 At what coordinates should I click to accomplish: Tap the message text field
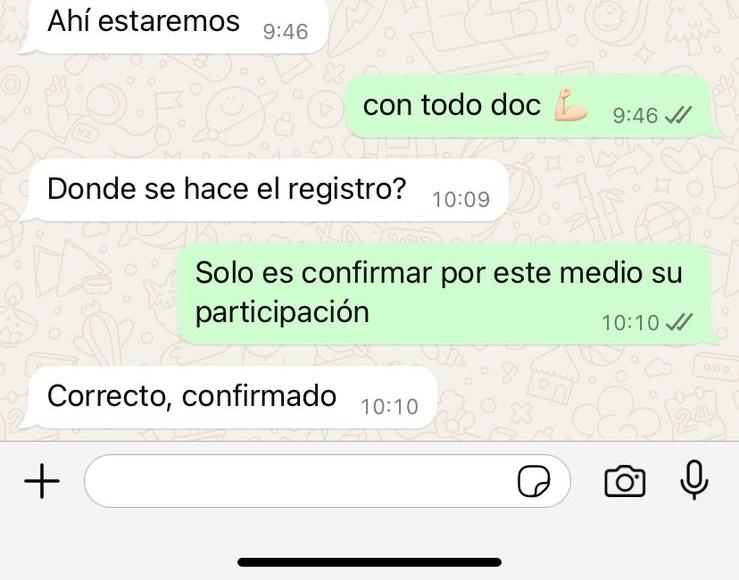click(300, 482)
